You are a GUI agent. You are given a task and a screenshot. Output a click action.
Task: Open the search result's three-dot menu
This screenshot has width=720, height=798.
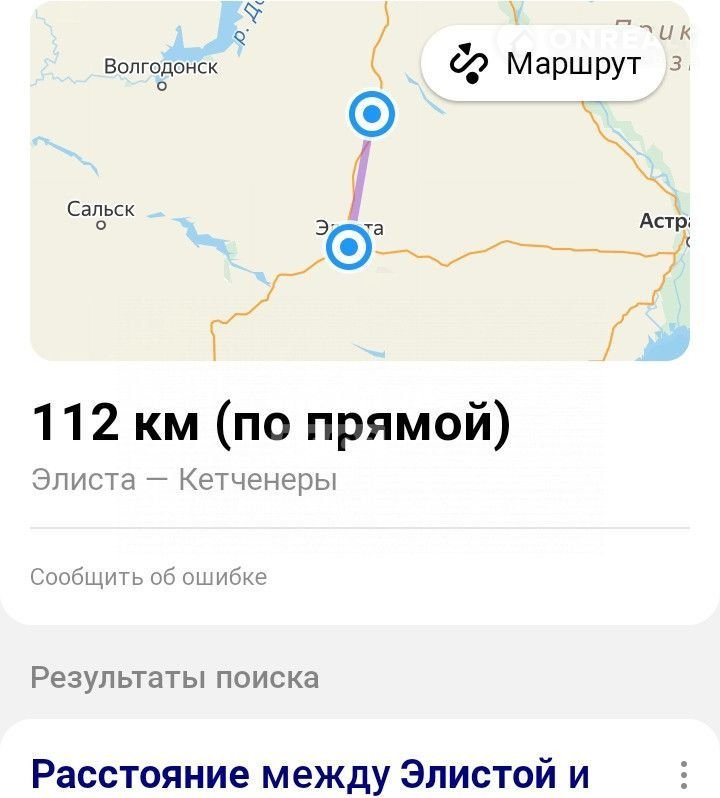[x=683, y=775]
